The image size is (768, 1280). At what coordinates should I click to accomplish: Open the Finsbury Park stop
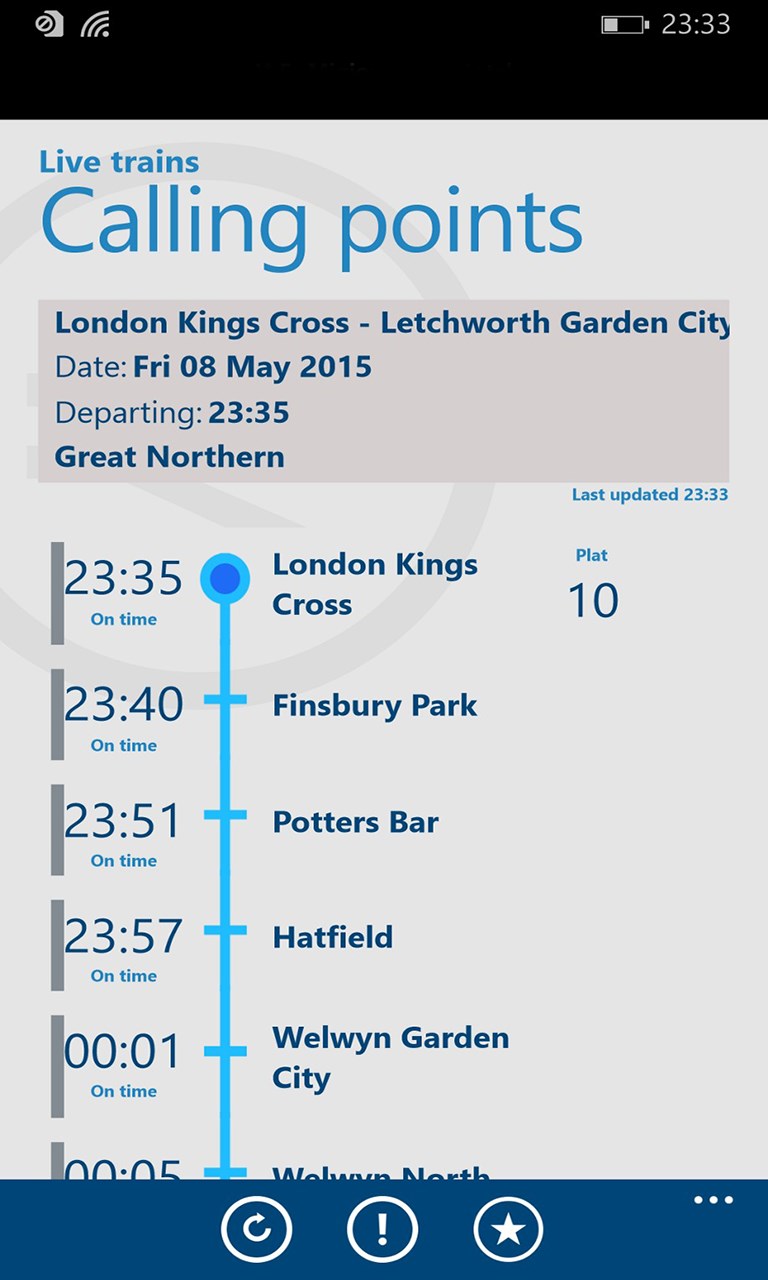[374, 705]
